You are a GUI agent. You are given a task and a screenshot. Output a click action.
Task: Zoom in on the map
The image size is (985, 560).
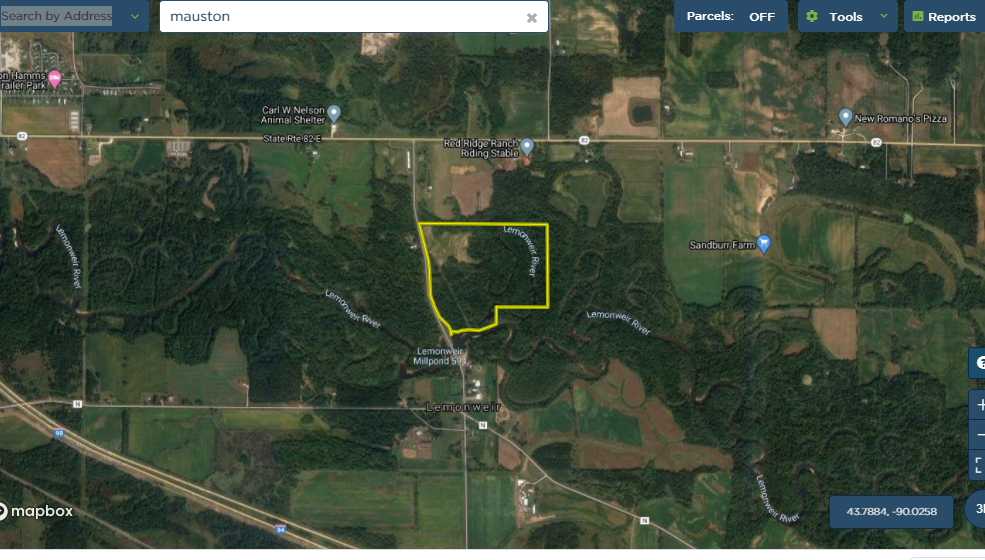979,405
